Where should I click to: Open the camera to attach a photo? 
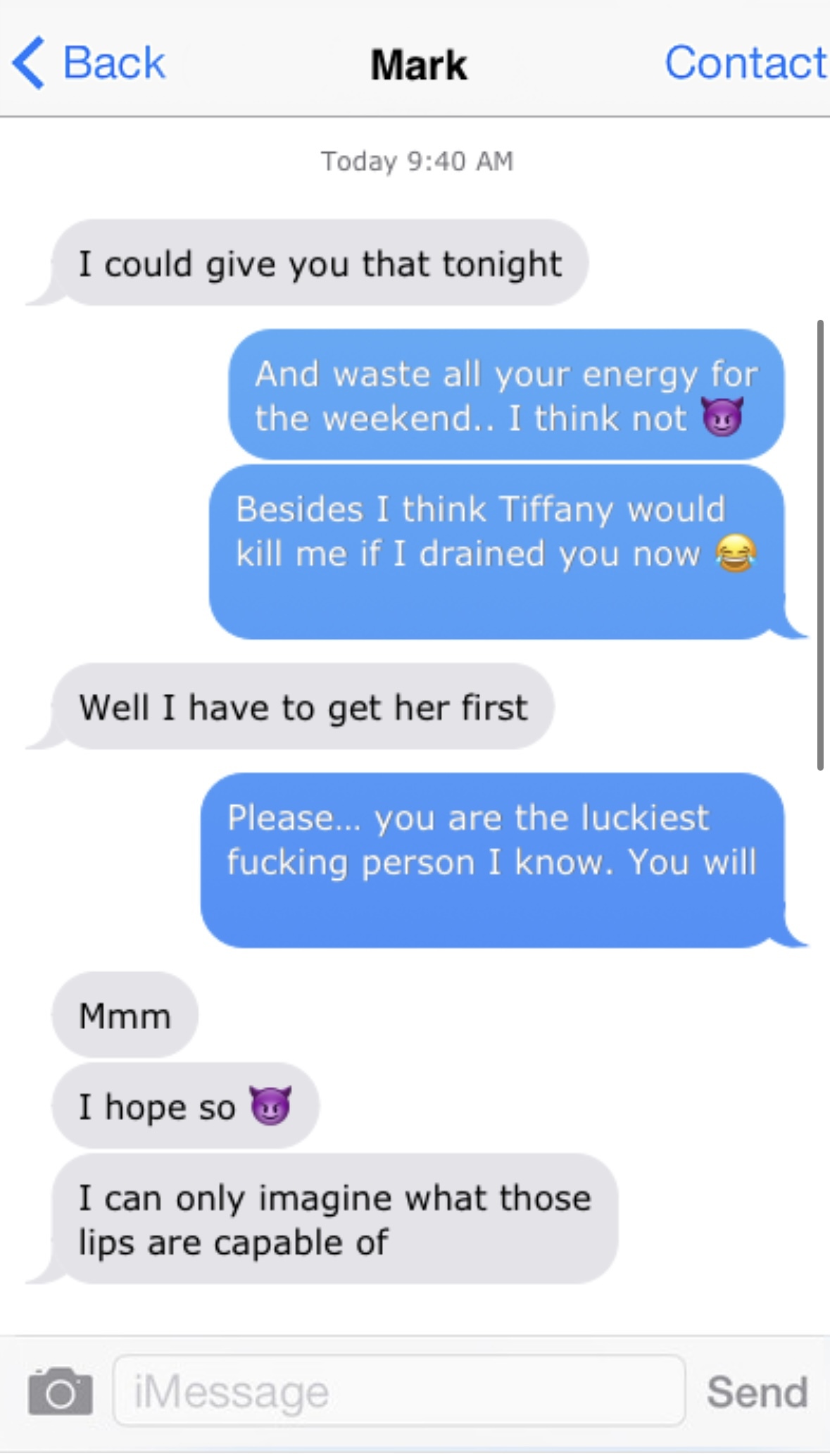pyautogui.click(x=61, y=1391)
